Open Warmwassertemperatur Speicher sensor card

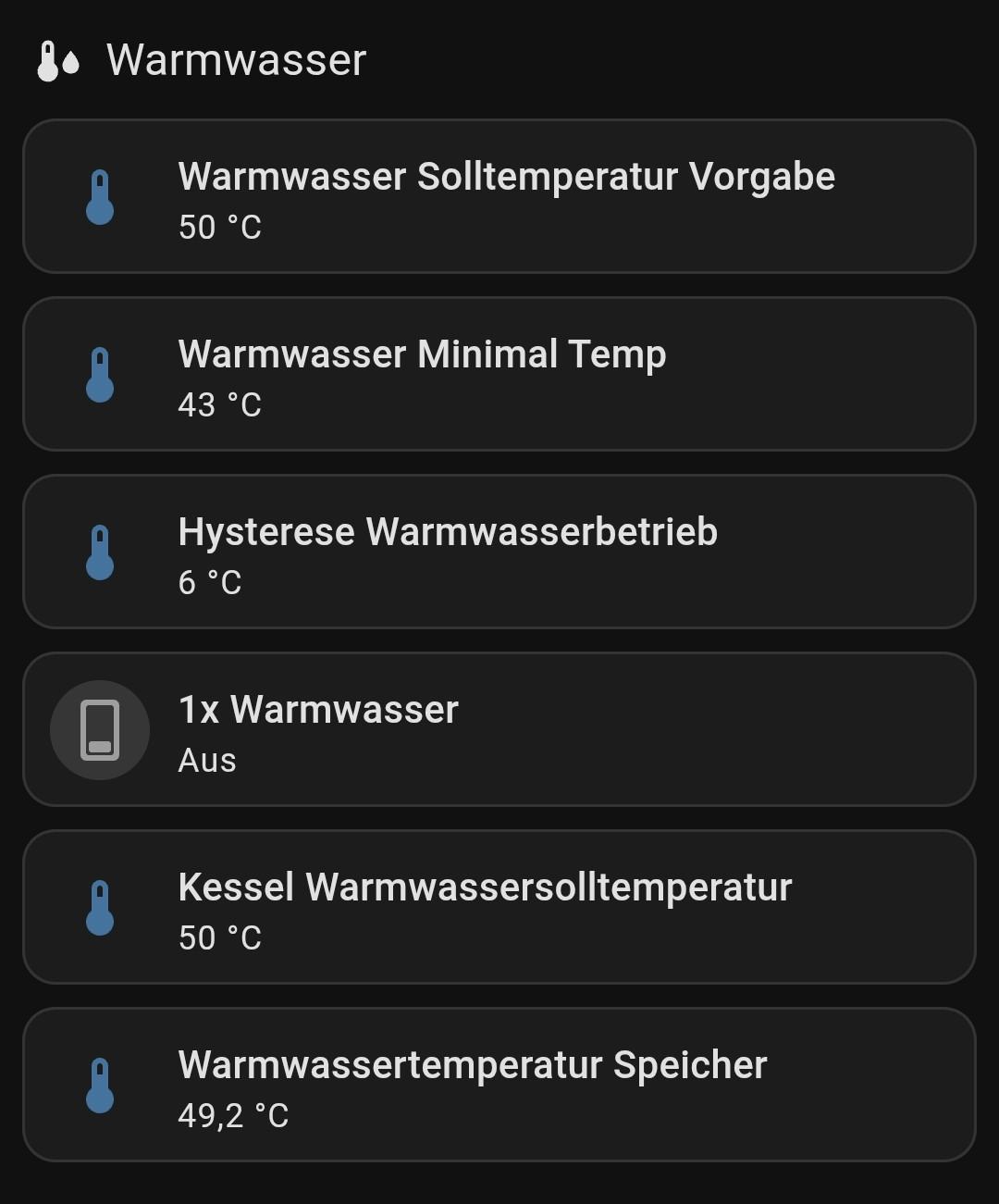pos(499,1085)
